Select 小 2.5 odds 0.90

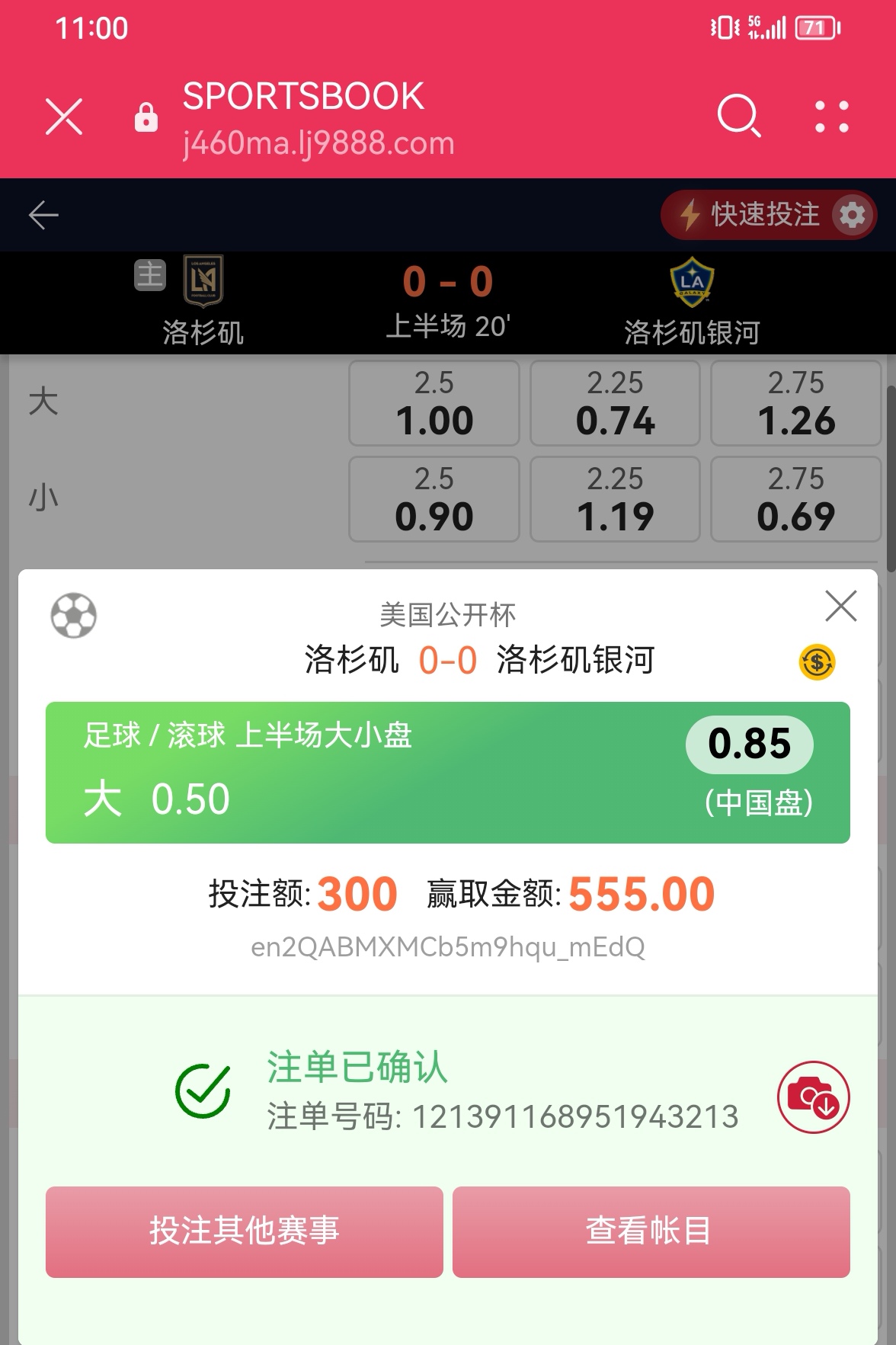pos(434,500)
